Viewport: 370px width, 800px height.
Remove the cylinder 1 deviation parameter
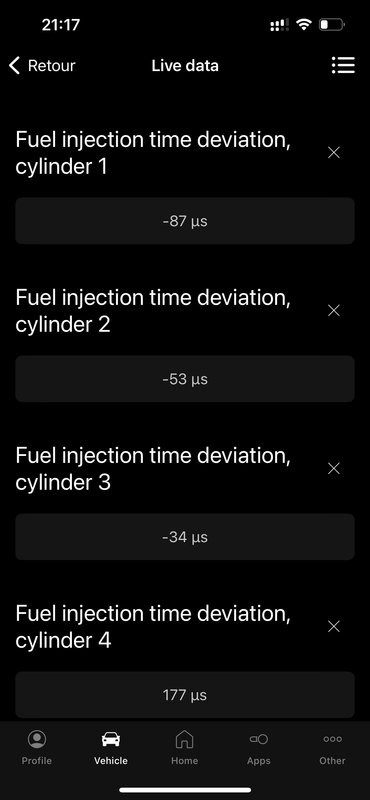[x=334, y=152]
